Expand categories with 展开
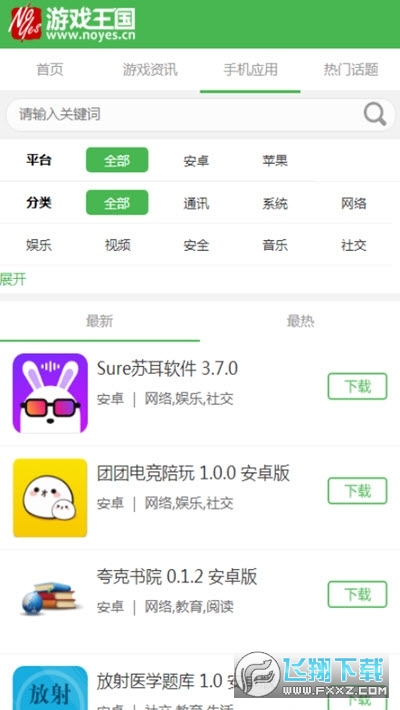 coord(13,279)
